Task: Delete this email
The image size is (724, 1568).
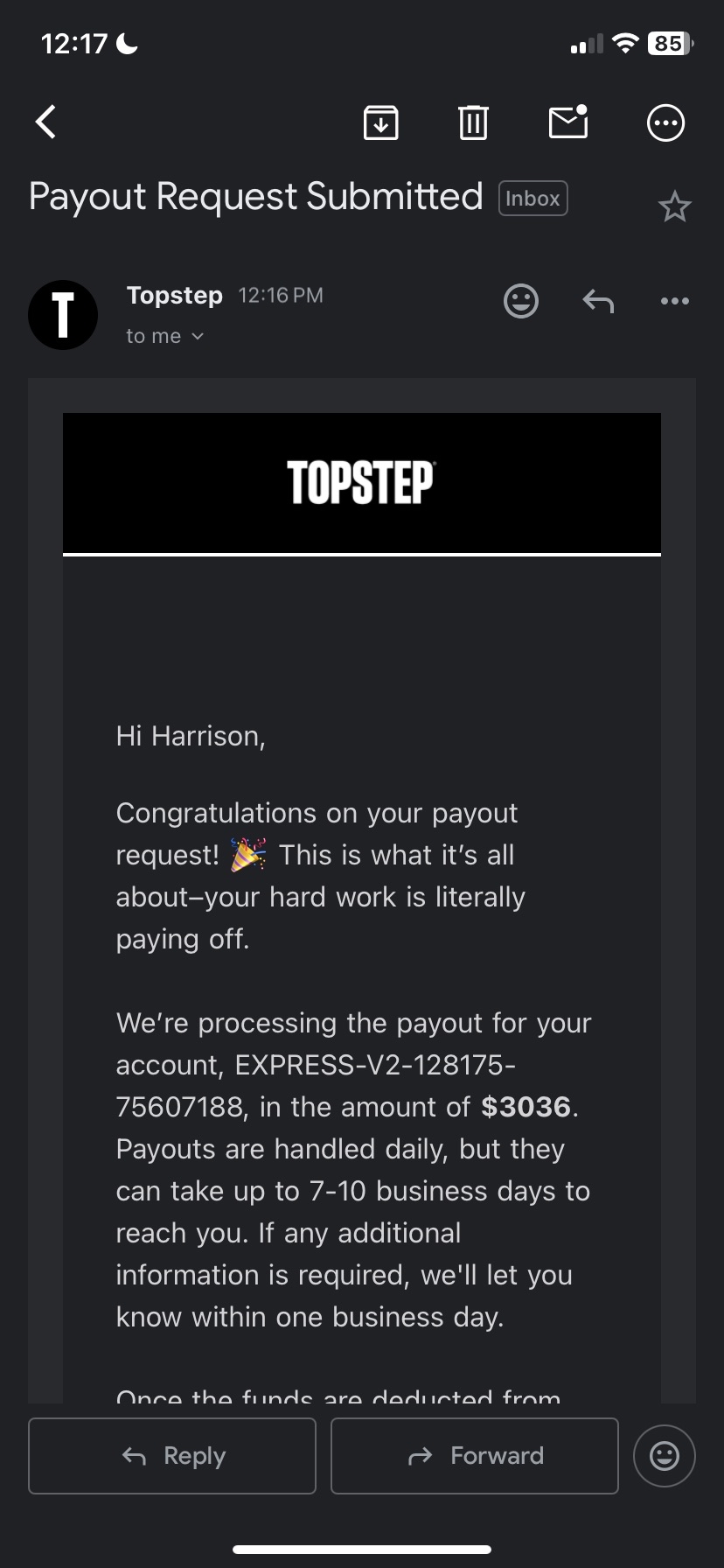Action: (x=473, y=122)
